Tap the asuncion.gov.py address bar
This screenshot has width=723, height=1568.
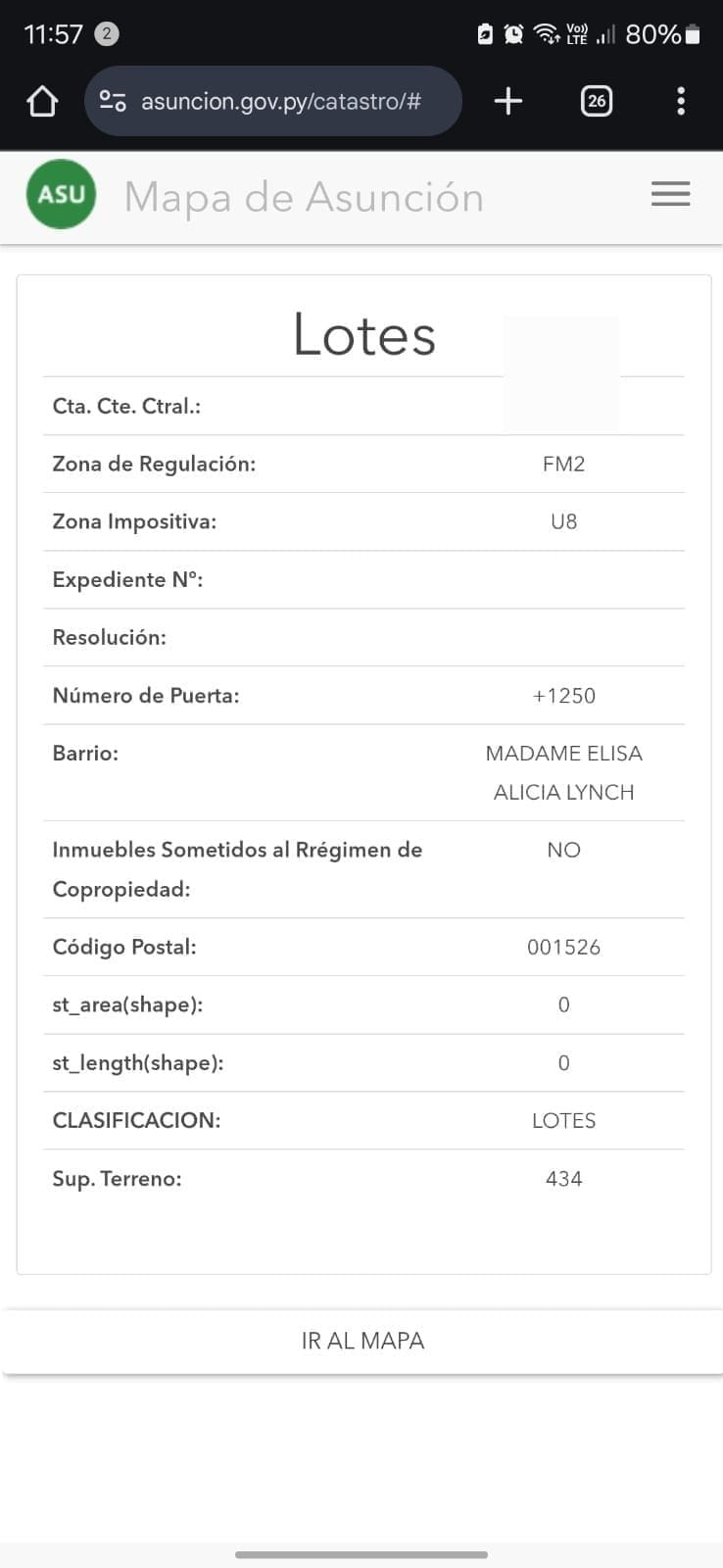click(x=279, y=101)
